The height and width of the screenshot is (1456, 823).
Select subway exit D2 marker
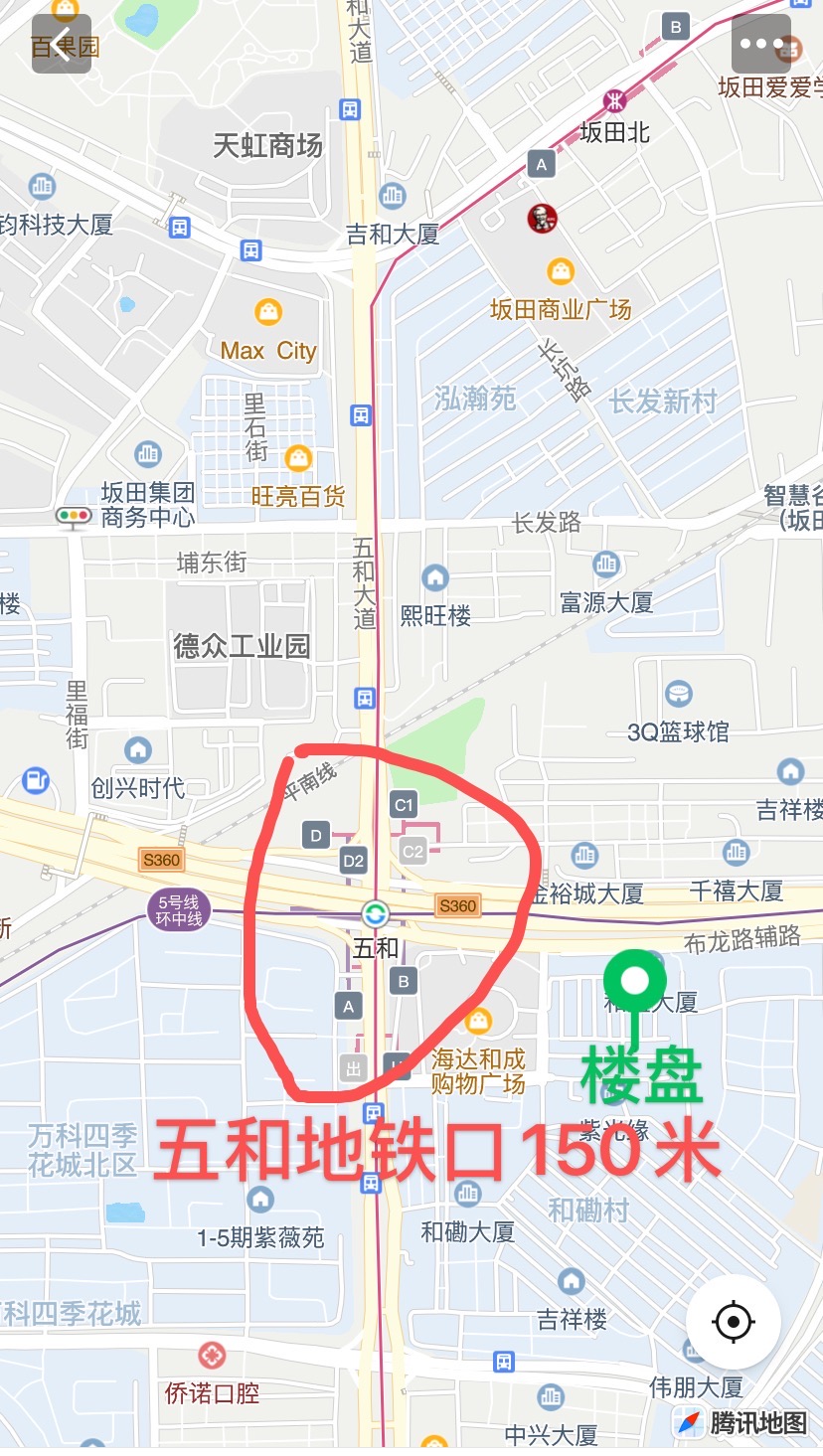354,858
